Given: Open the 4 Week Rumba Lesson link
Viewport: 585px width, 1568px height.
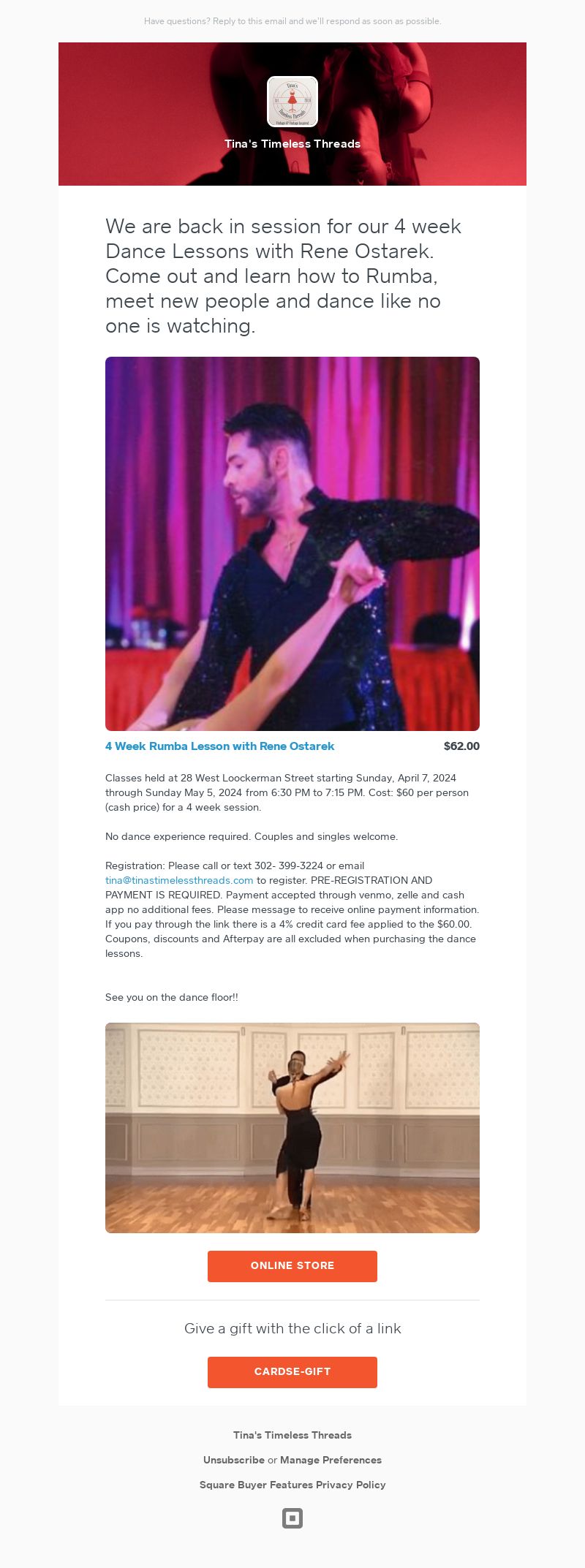Looking at the screenshot, I should click(x=219, y=746).
